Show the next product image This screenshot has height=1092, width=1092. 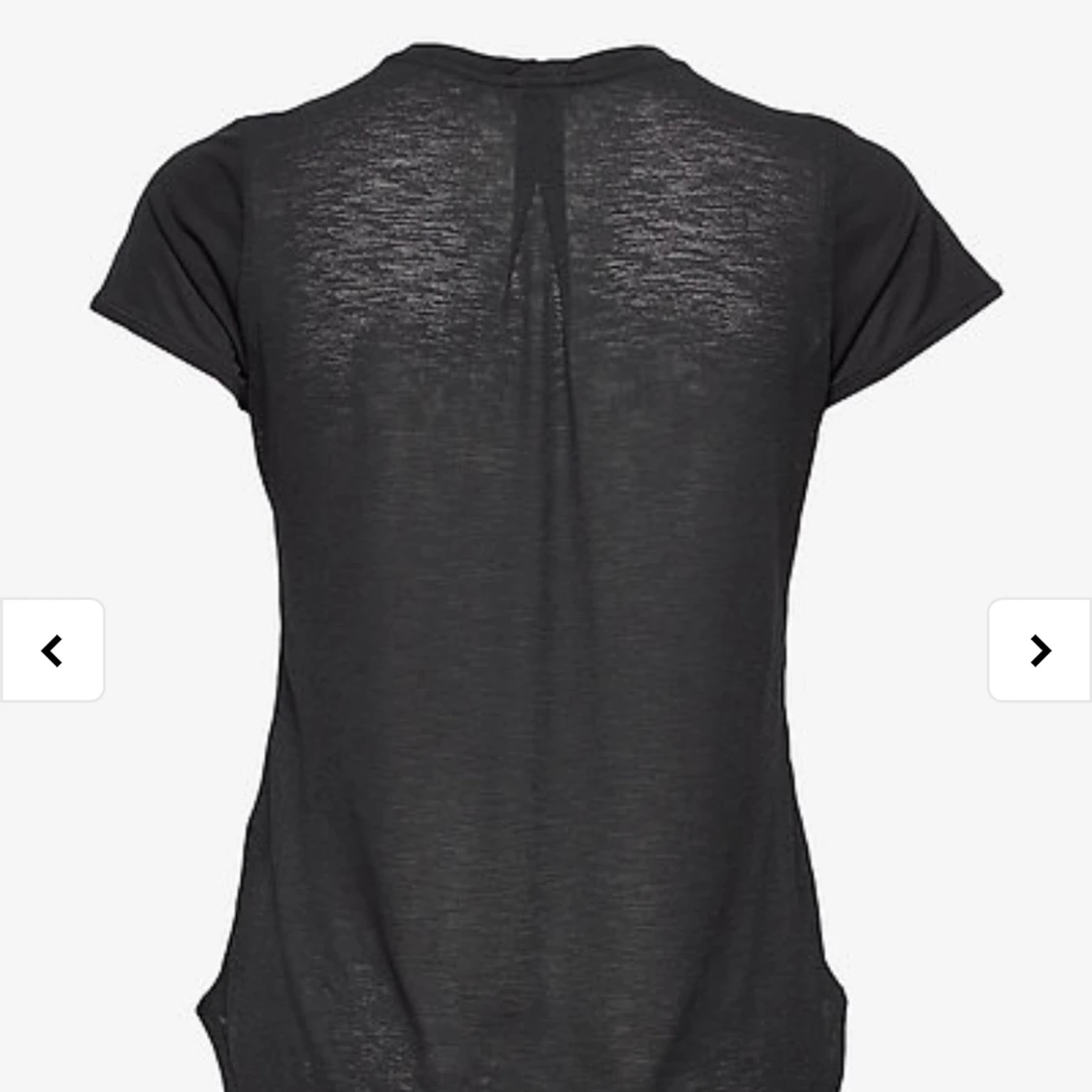1040,650
